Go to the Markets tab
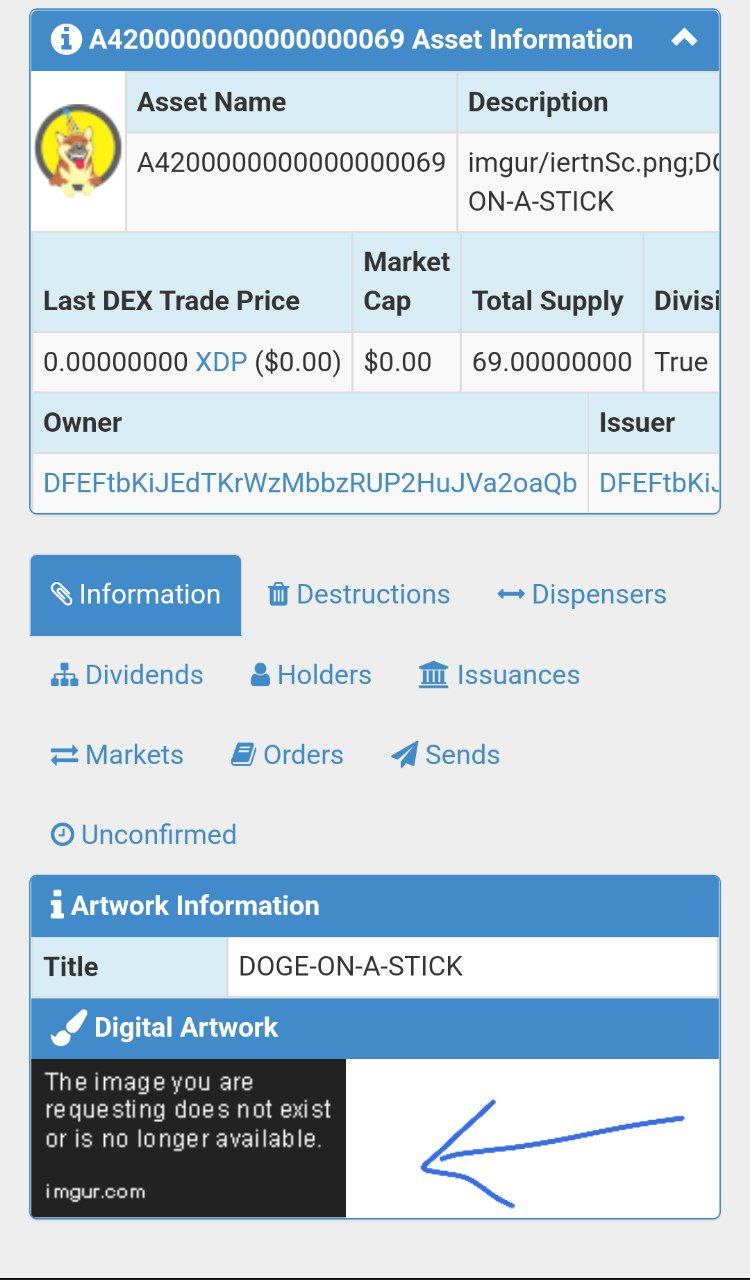 (117, 755)
